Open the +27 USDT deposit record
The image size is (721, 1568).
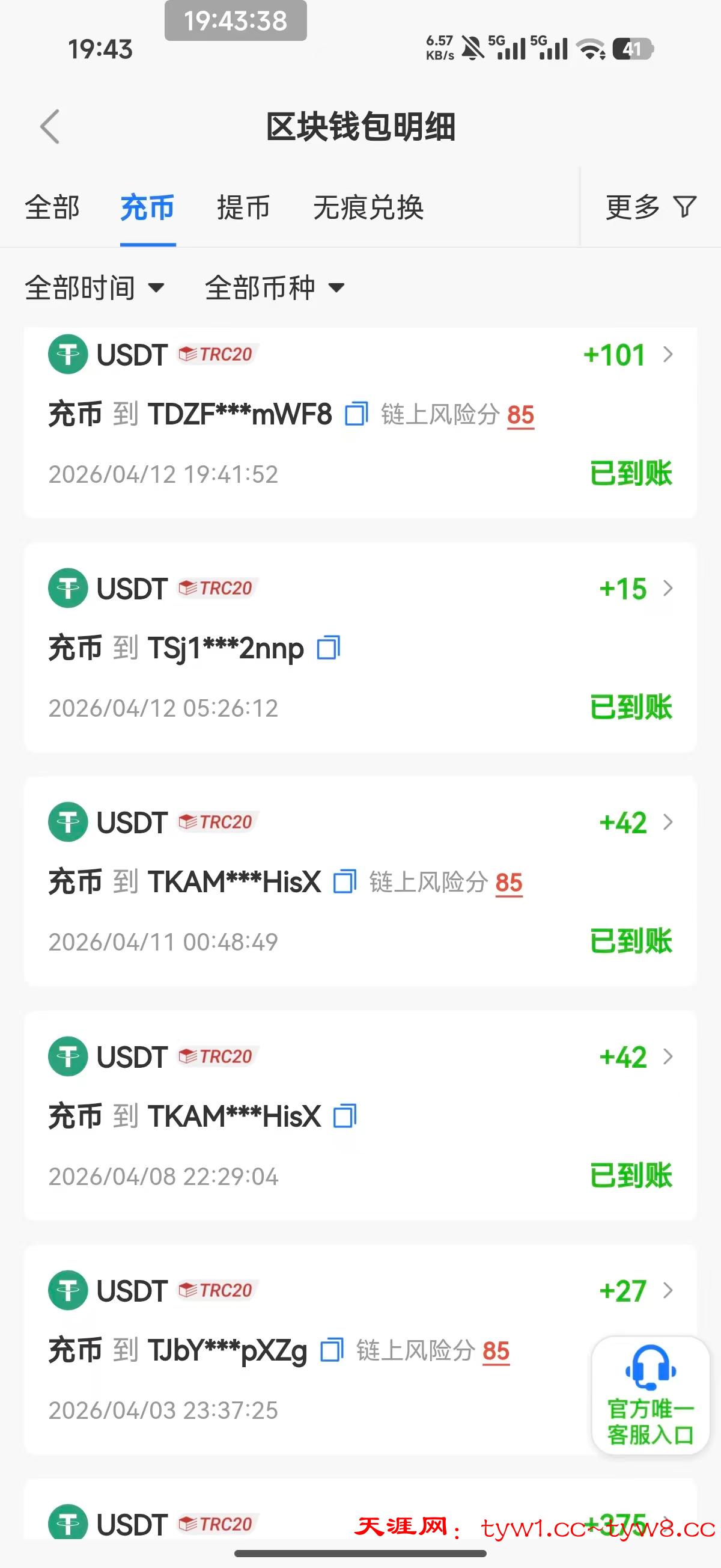pos(633,1290)
